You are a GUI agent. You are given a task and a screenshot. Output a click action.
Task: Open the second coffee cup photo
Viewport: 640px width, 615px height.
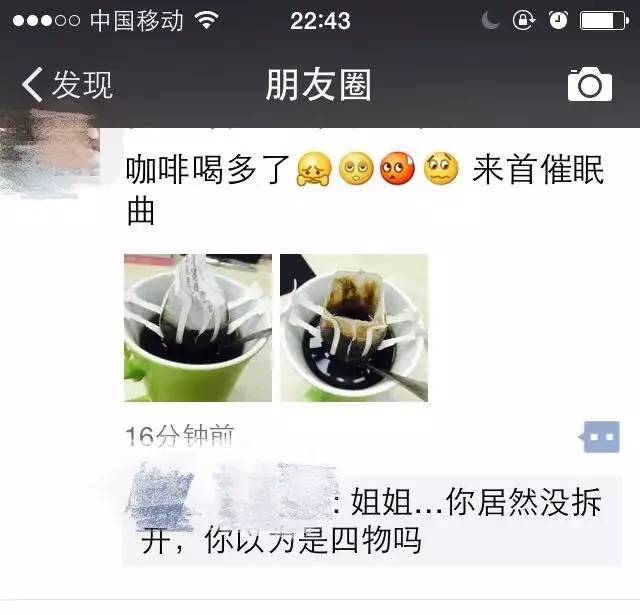[x=354, y=328]
